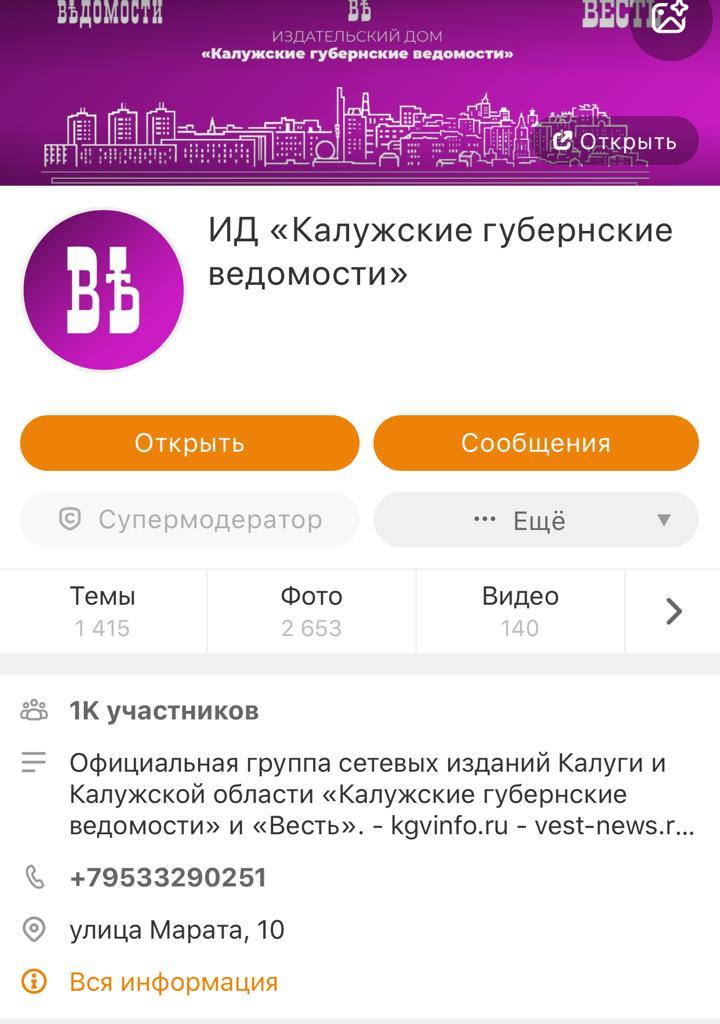View the 1K участников list

coord(164,711)
